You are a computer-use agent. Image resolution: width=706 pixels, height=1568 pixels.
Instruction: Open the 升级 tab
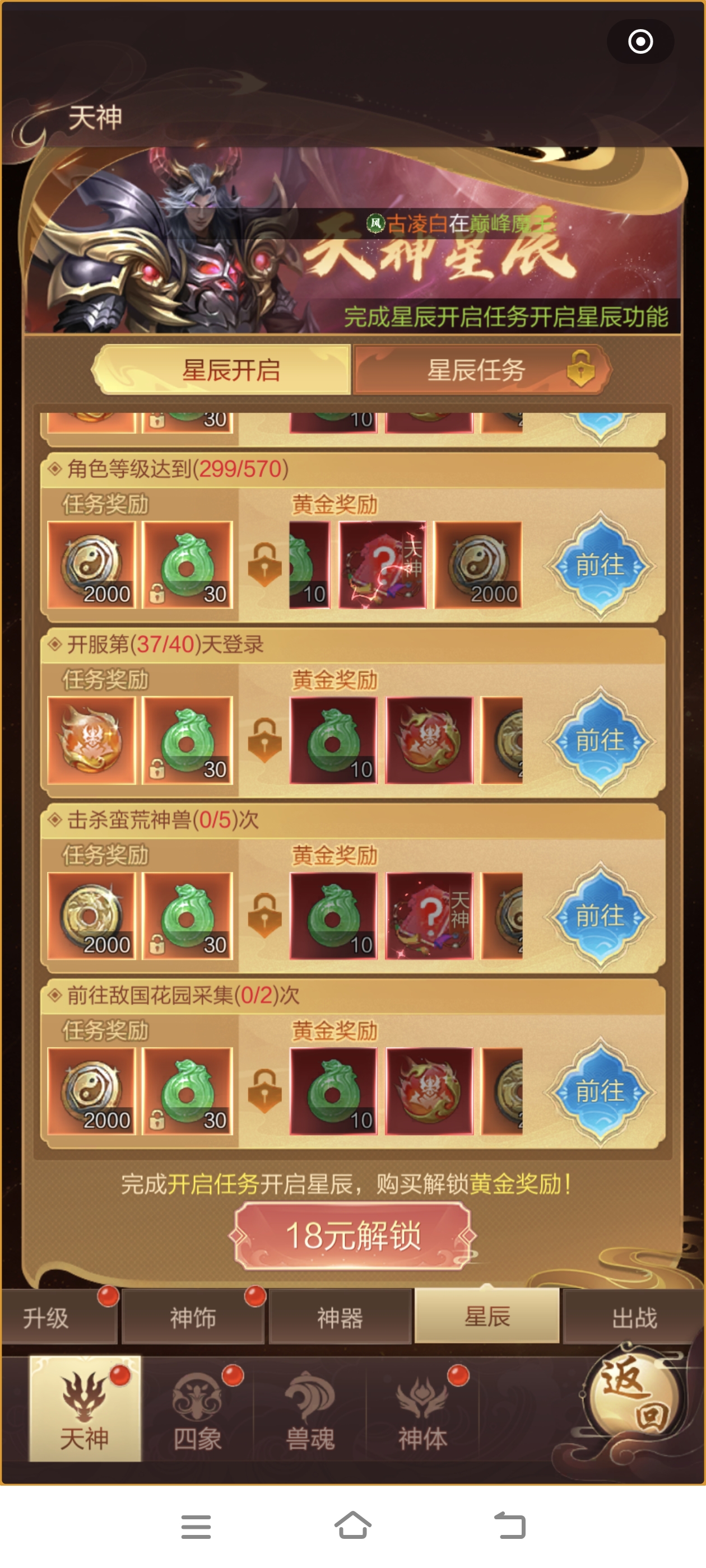[x=58, y=1317]
